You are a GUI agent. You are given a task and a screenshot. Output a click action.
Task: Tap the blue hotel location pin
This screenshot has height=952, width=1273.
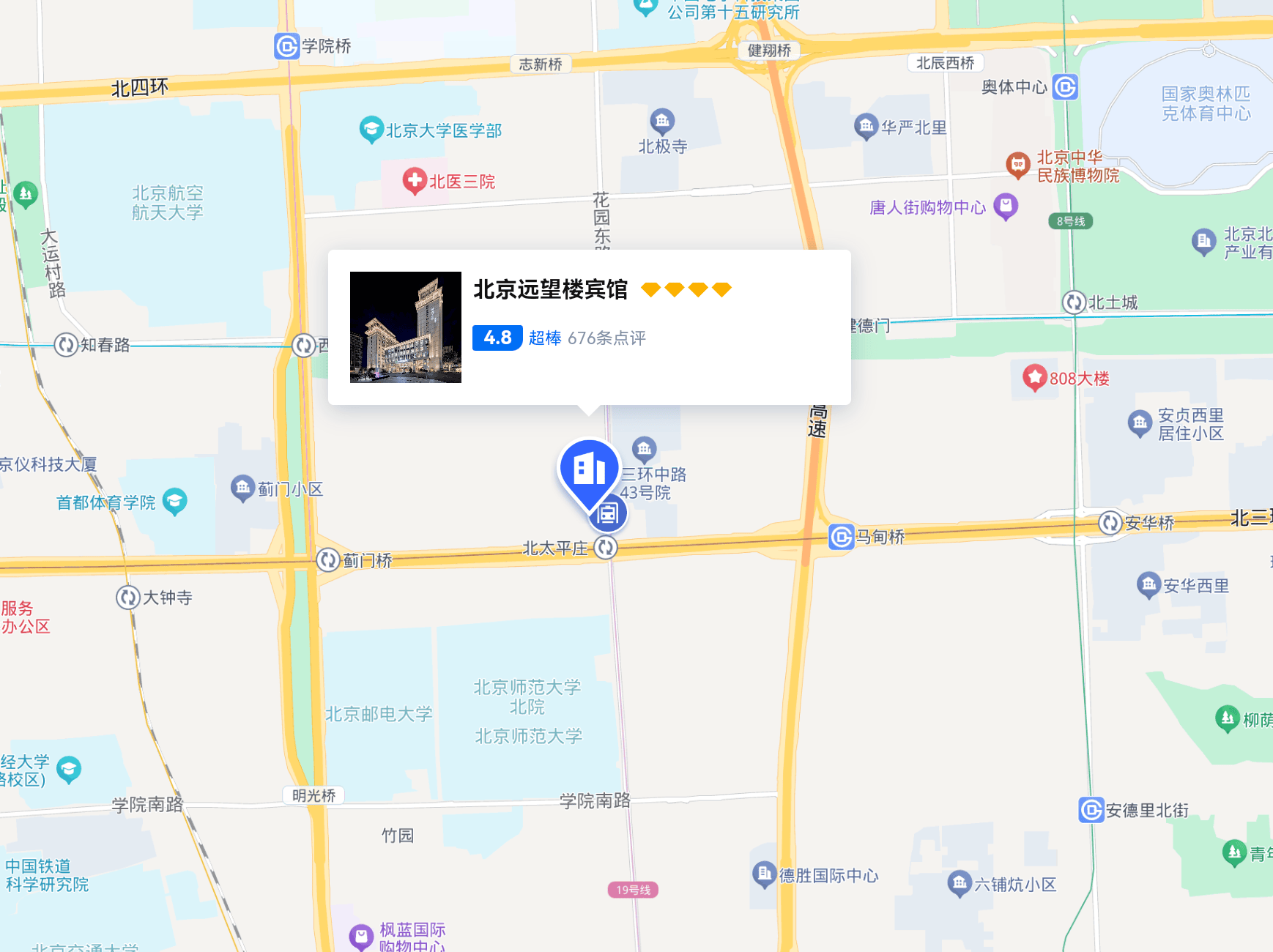click(589, 471)
